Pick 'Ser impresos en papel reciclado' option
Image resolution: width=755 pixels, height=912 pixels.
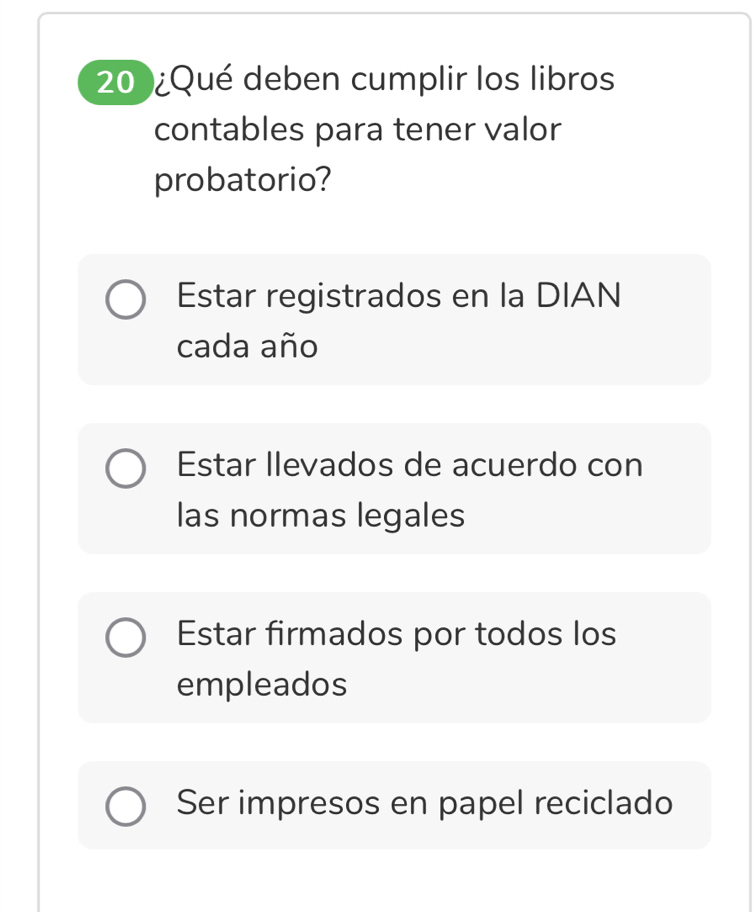coord(126,807)
